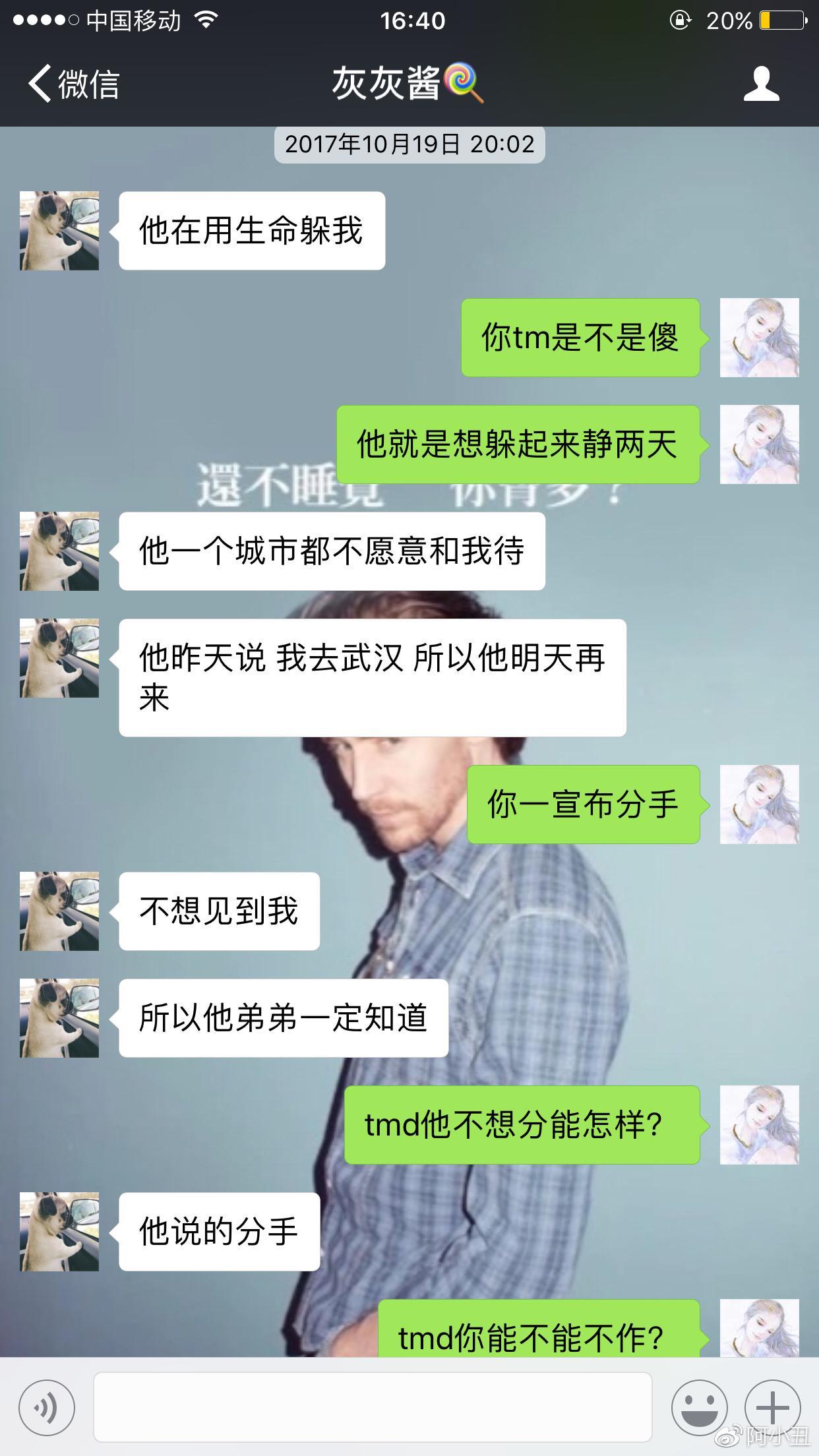Tap the dog avatar beside 他在用生命躲我

click(59, 231)
